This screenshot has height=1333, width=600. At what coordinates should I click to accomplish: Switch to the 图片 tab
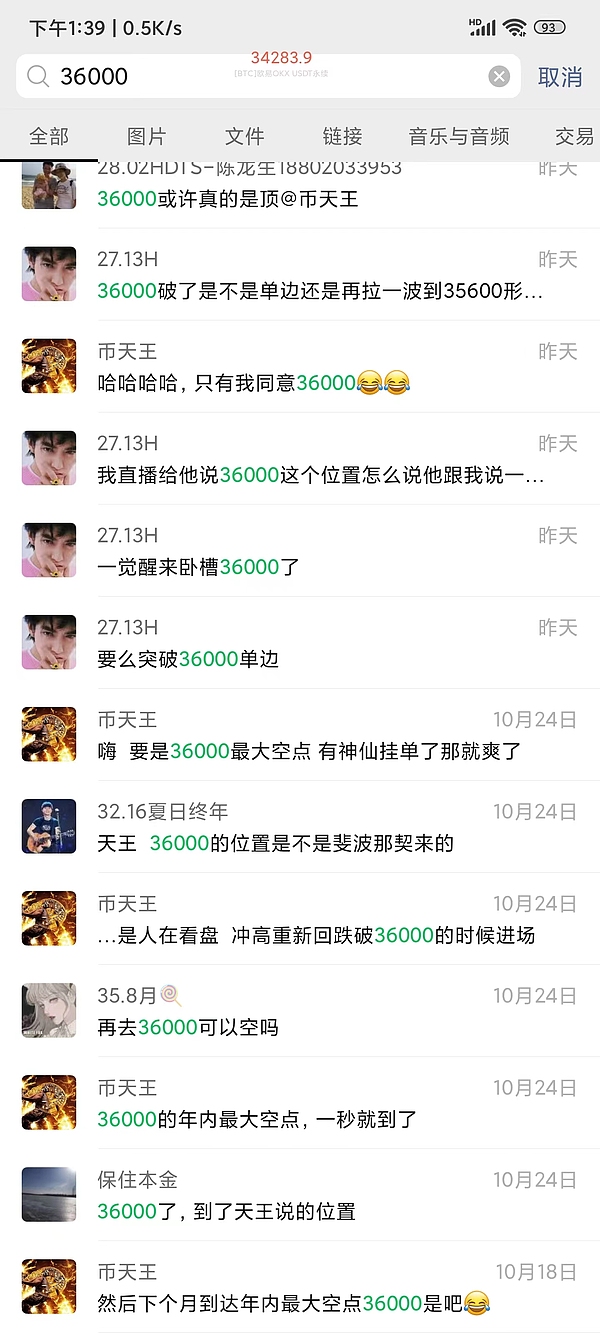[x=147, y=137]
